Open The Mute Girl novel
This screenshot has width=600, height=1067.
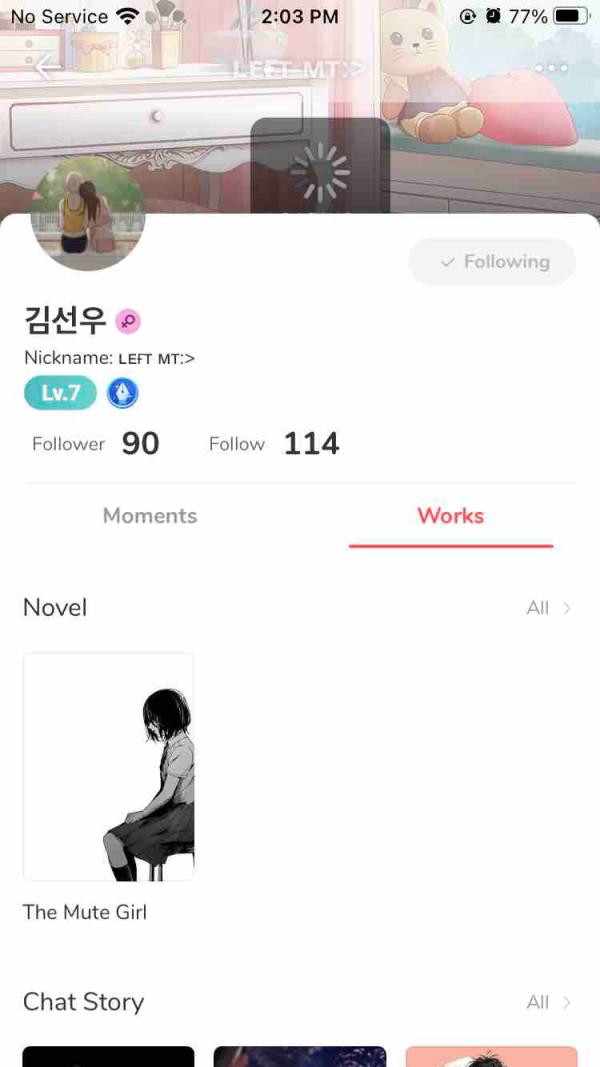pyautogui.click(x=108, y=767)
